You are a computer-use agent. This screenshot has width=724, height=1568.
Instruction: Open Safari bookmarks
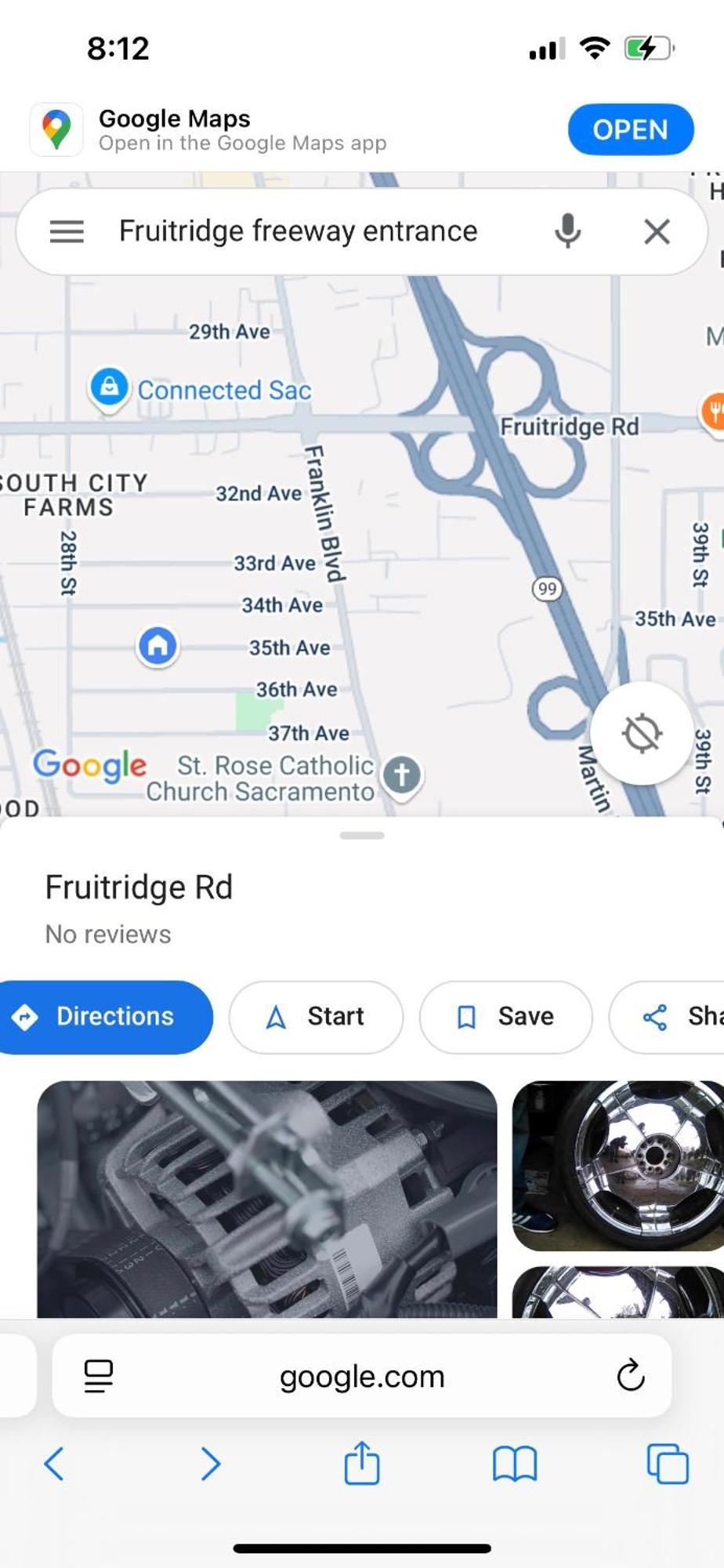(x=514, y=1463)
